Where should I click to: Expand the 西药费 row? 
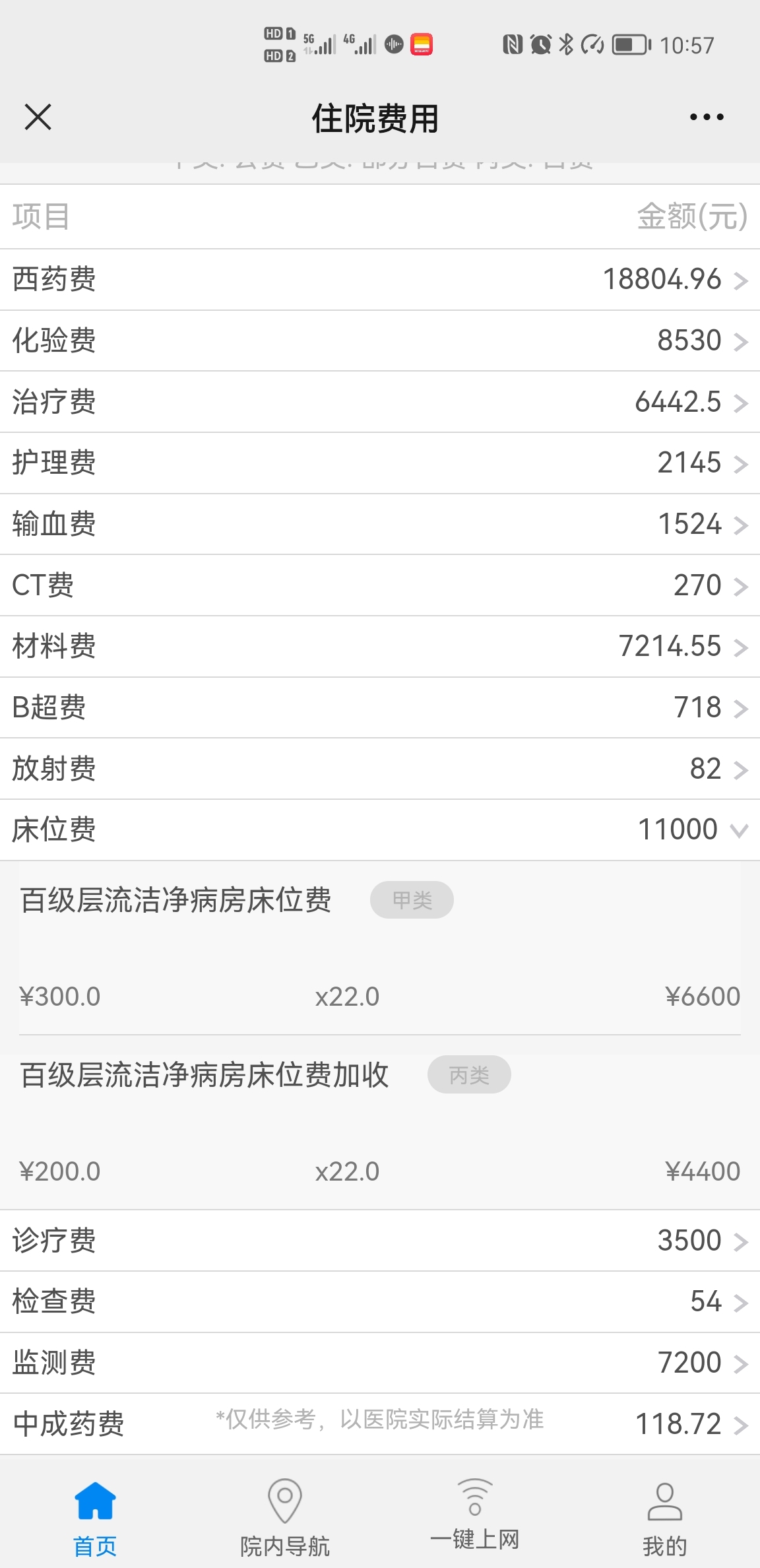pyautogui.click(x=380, y=279)
